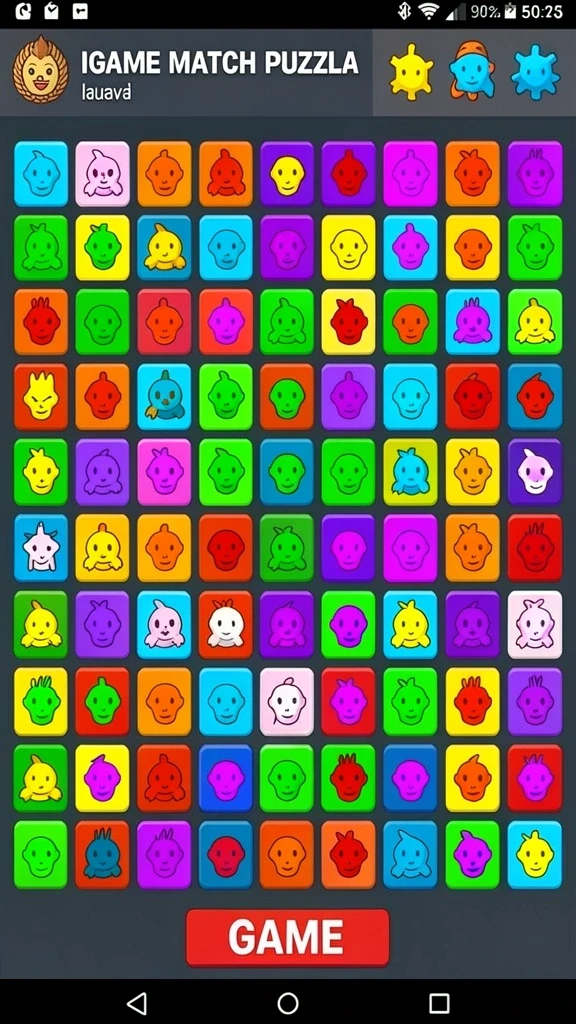Viewport: 576px width, 1024px height.
Task: Choose the blue tile with the white horned creature
Action: (40, 547)
